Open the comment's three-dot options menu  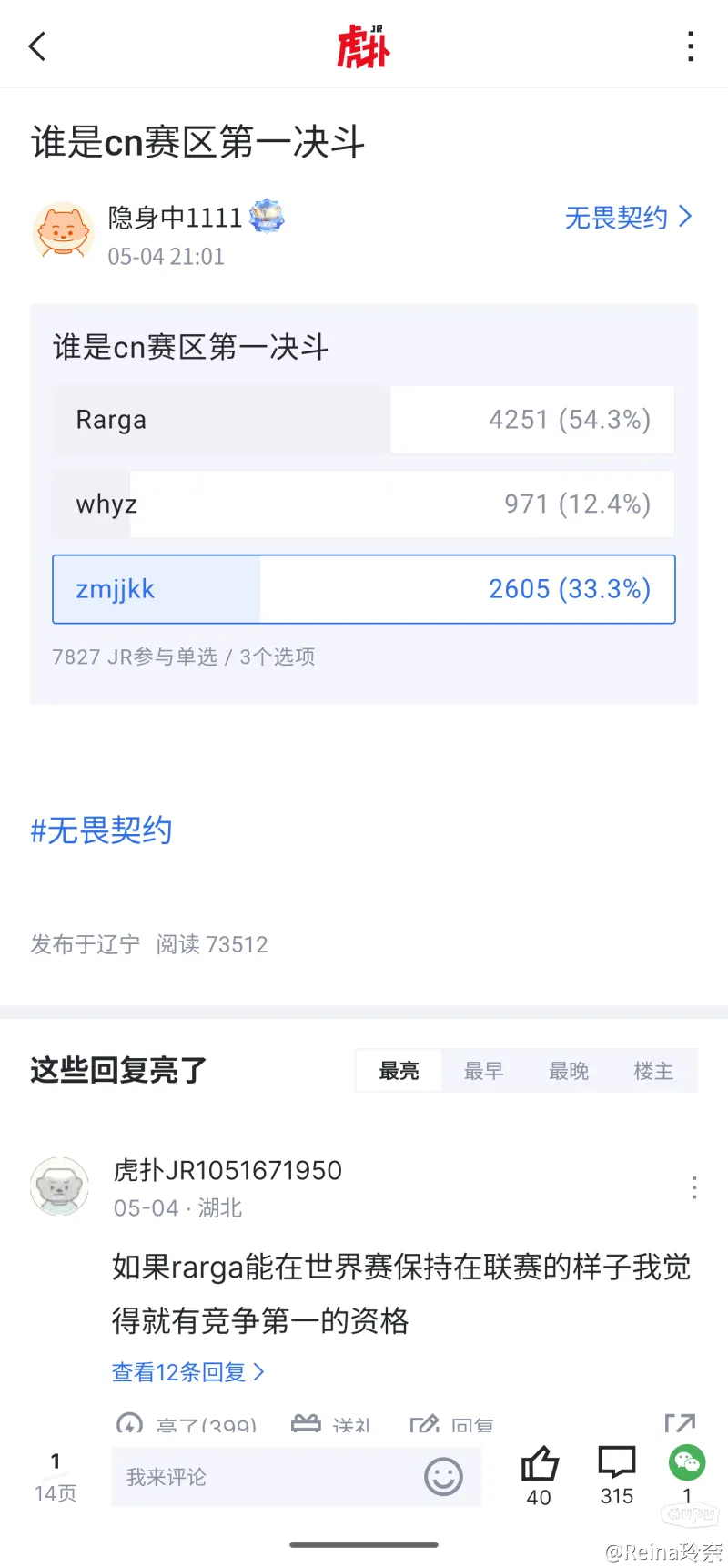coord(694,1187)
